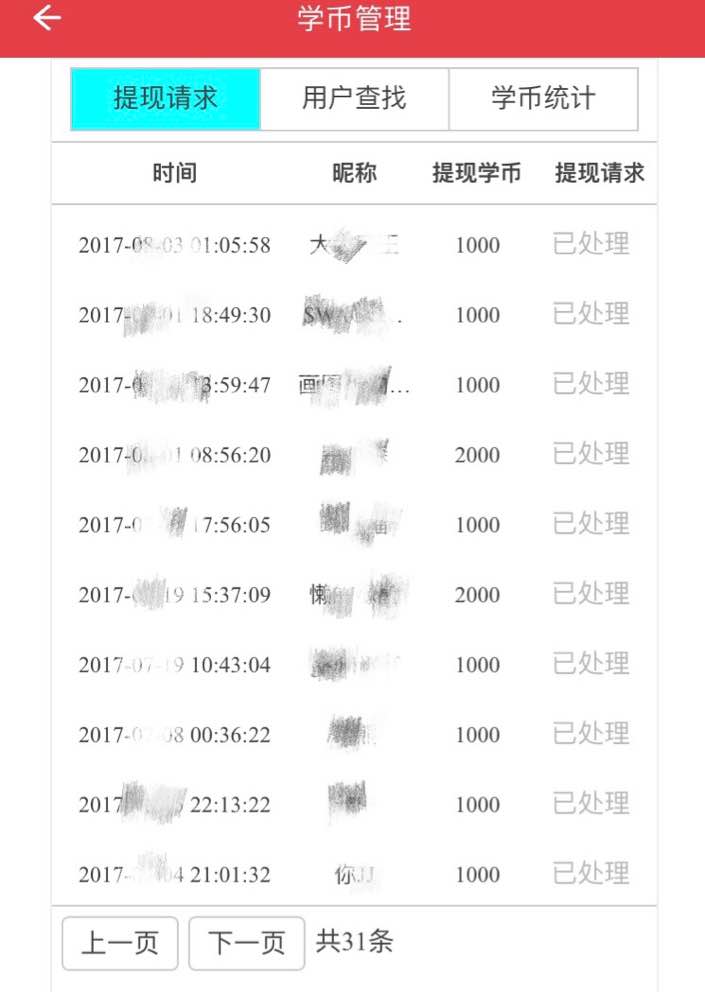Screen dimensions: 705x992
Task: Load the next page with 下一页
Action: (x=246, y=943)
